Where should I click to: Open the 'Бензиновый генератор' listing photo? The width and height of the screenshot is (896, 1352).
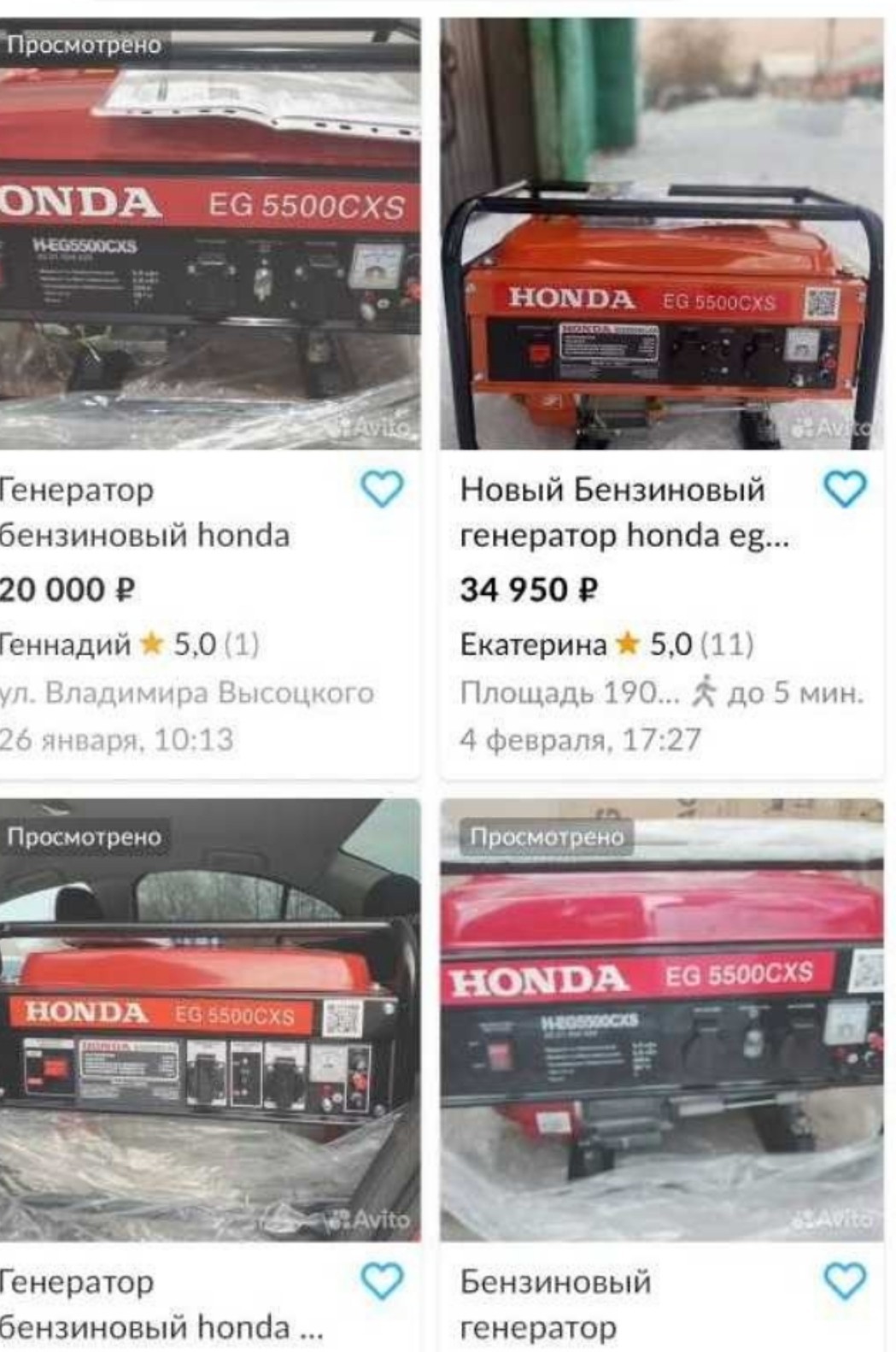tap(661, 1021)
